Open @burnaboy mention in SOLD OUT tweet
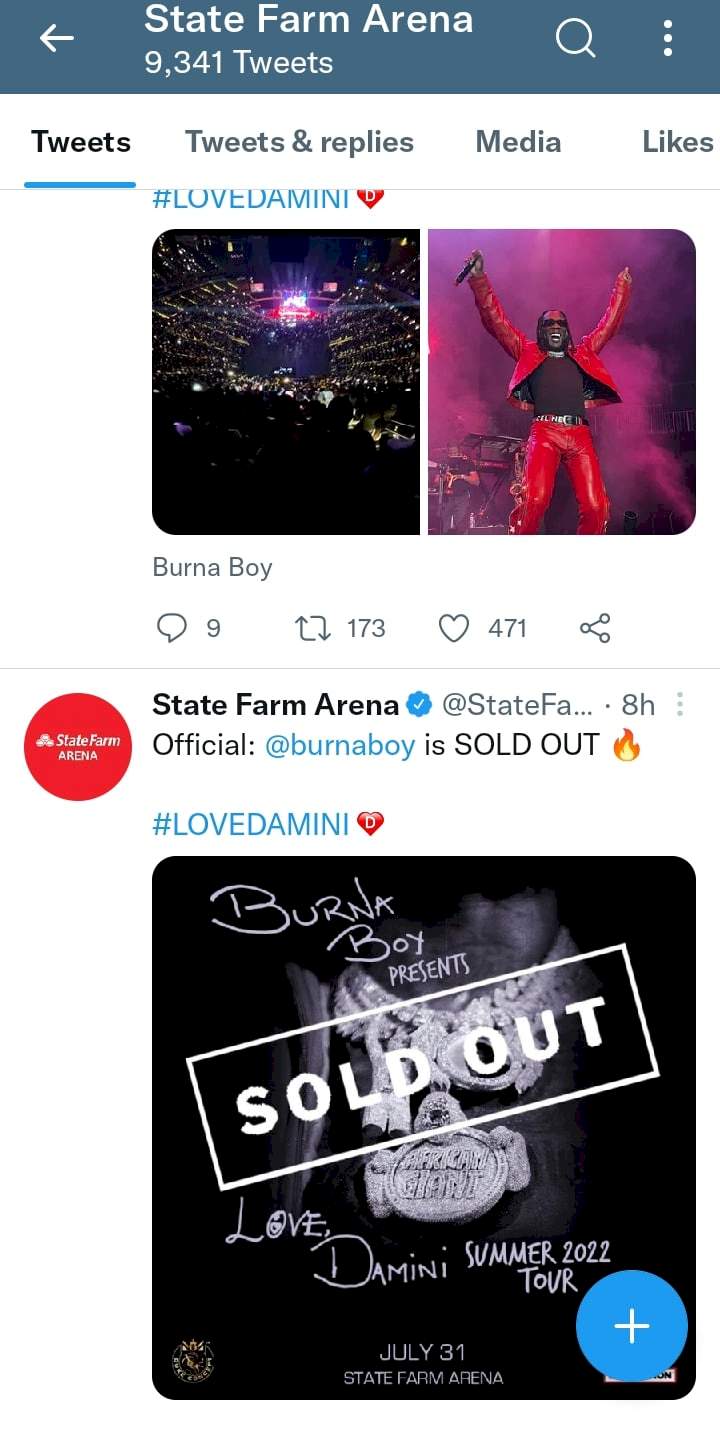The height and width of the screenshot is (1431, 720). point(340,745)
